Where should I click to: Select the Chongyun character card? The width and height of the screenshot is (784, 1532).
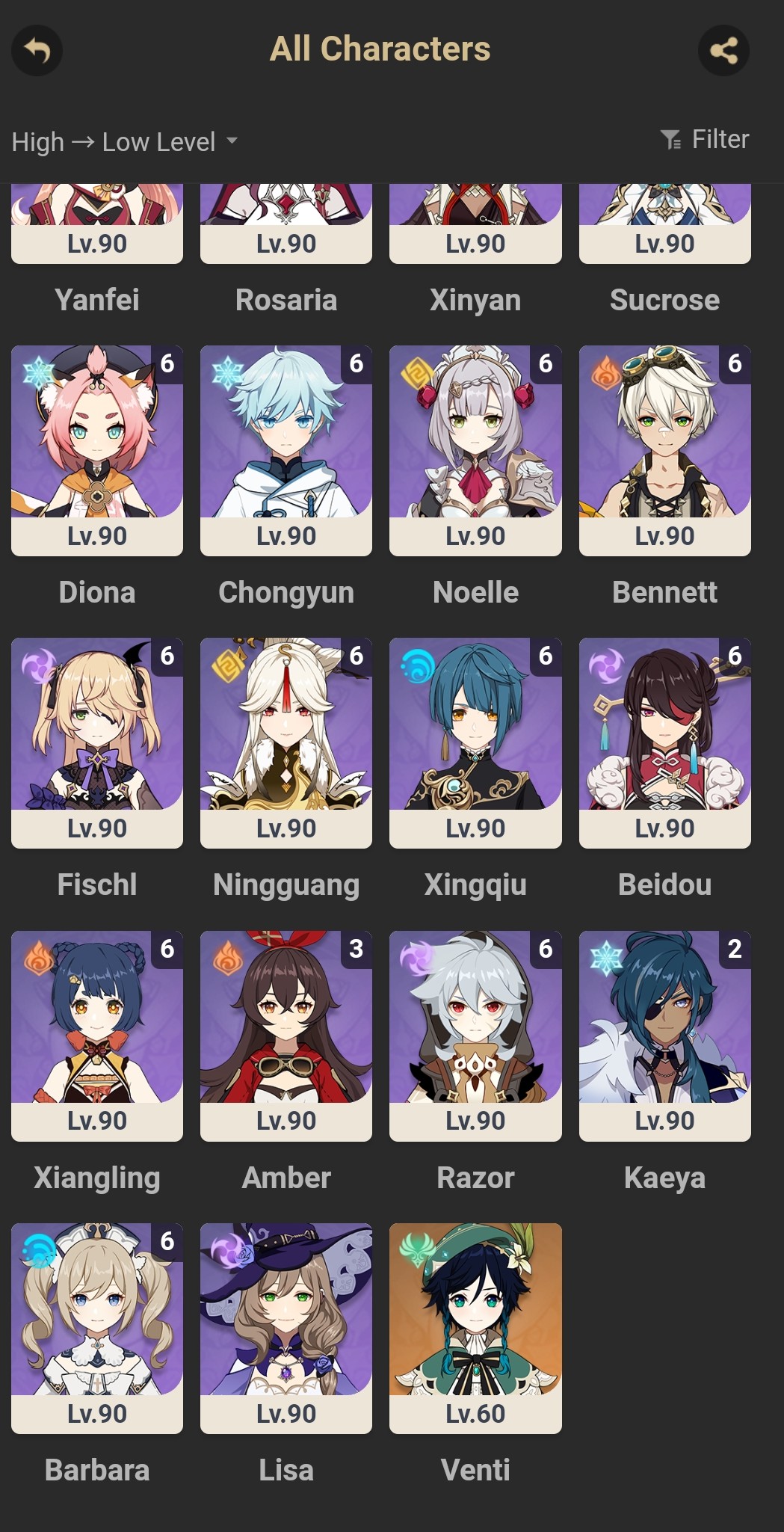286,450
